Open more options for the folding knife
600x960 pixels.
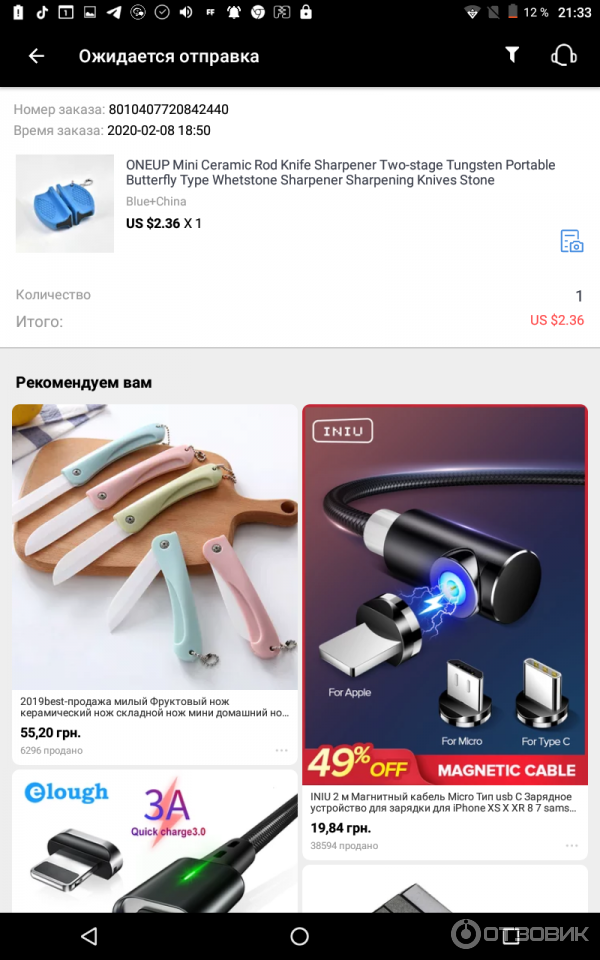coord(281,750)
